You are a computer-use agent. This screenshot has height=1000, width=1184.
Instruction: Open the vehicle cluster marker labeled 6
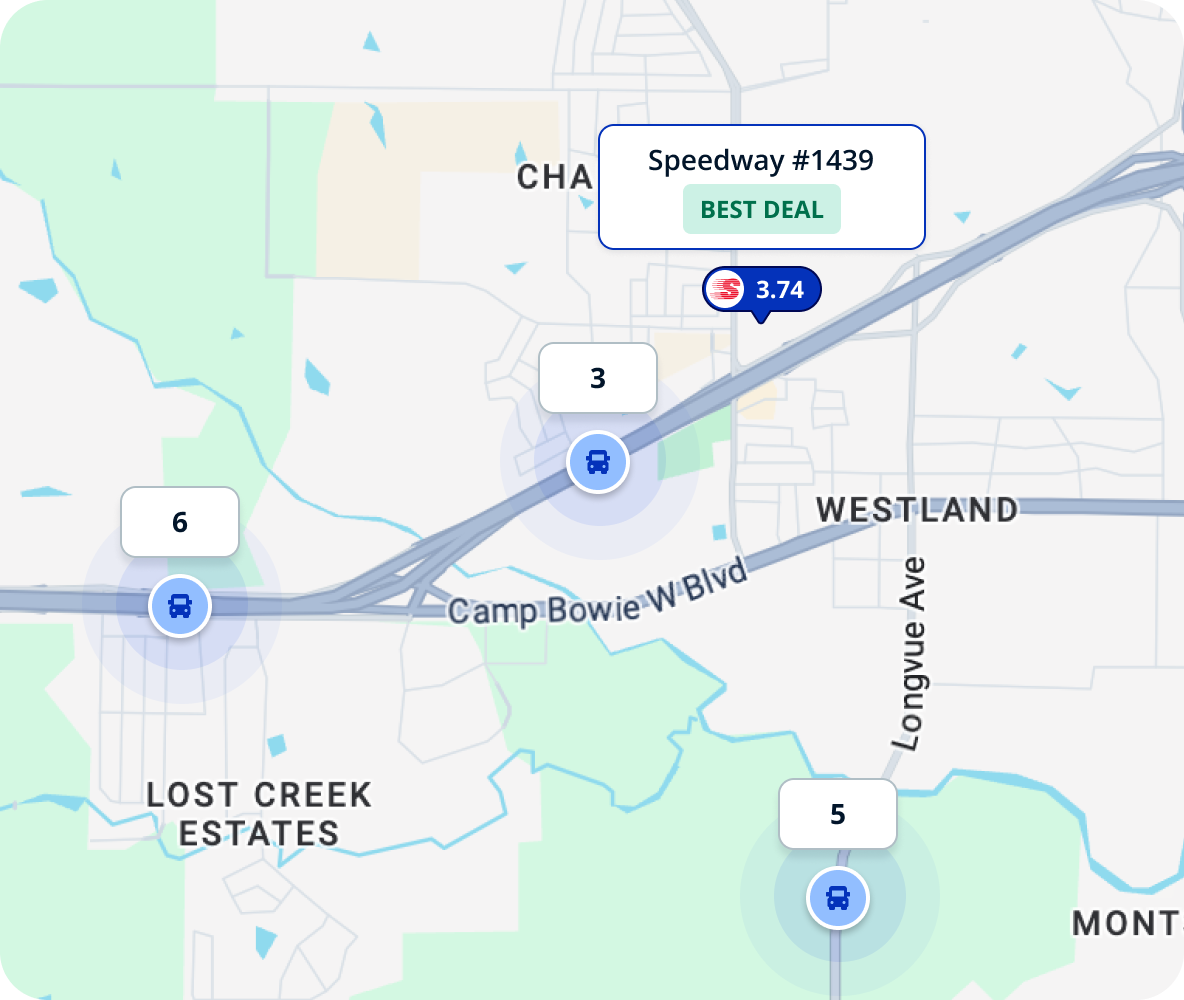pos(180,605)
